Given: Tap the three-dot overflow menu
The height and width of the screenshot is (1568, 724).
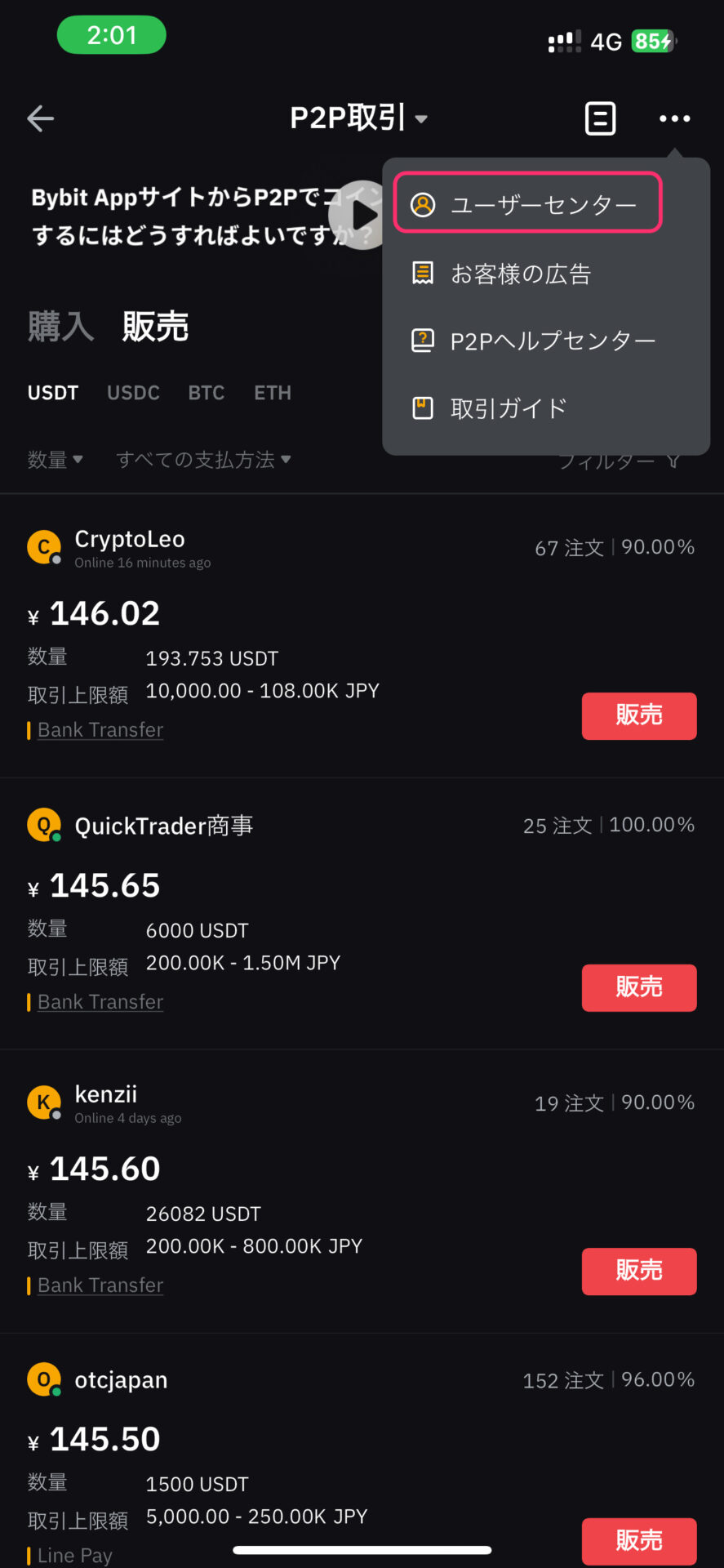Looking at the screenshot, I should tap(674, 118).
